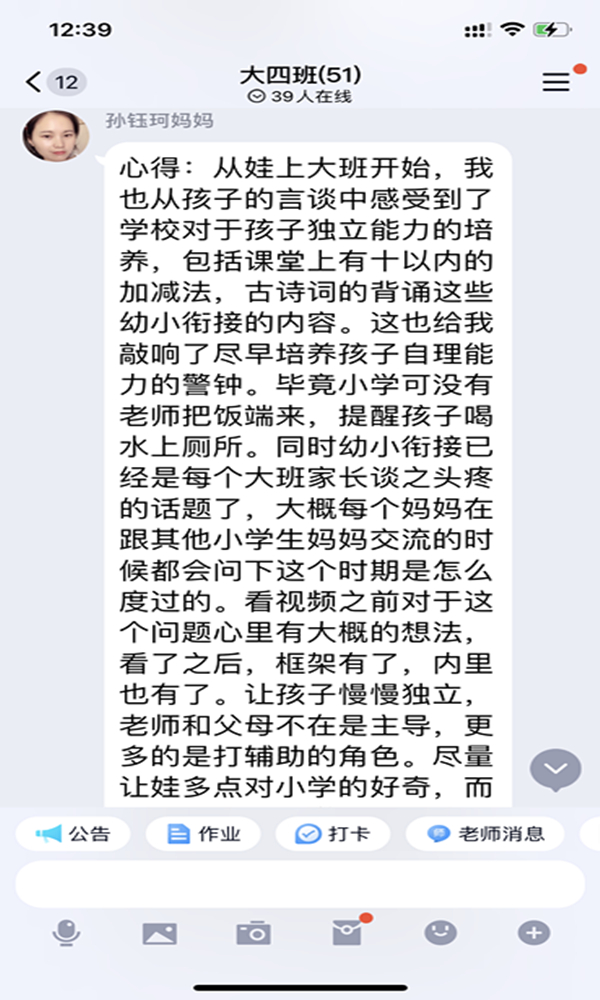Screen dimensions: 600x1000
Task: Open the camera to take a photo
Action: (x=253, y=934)
